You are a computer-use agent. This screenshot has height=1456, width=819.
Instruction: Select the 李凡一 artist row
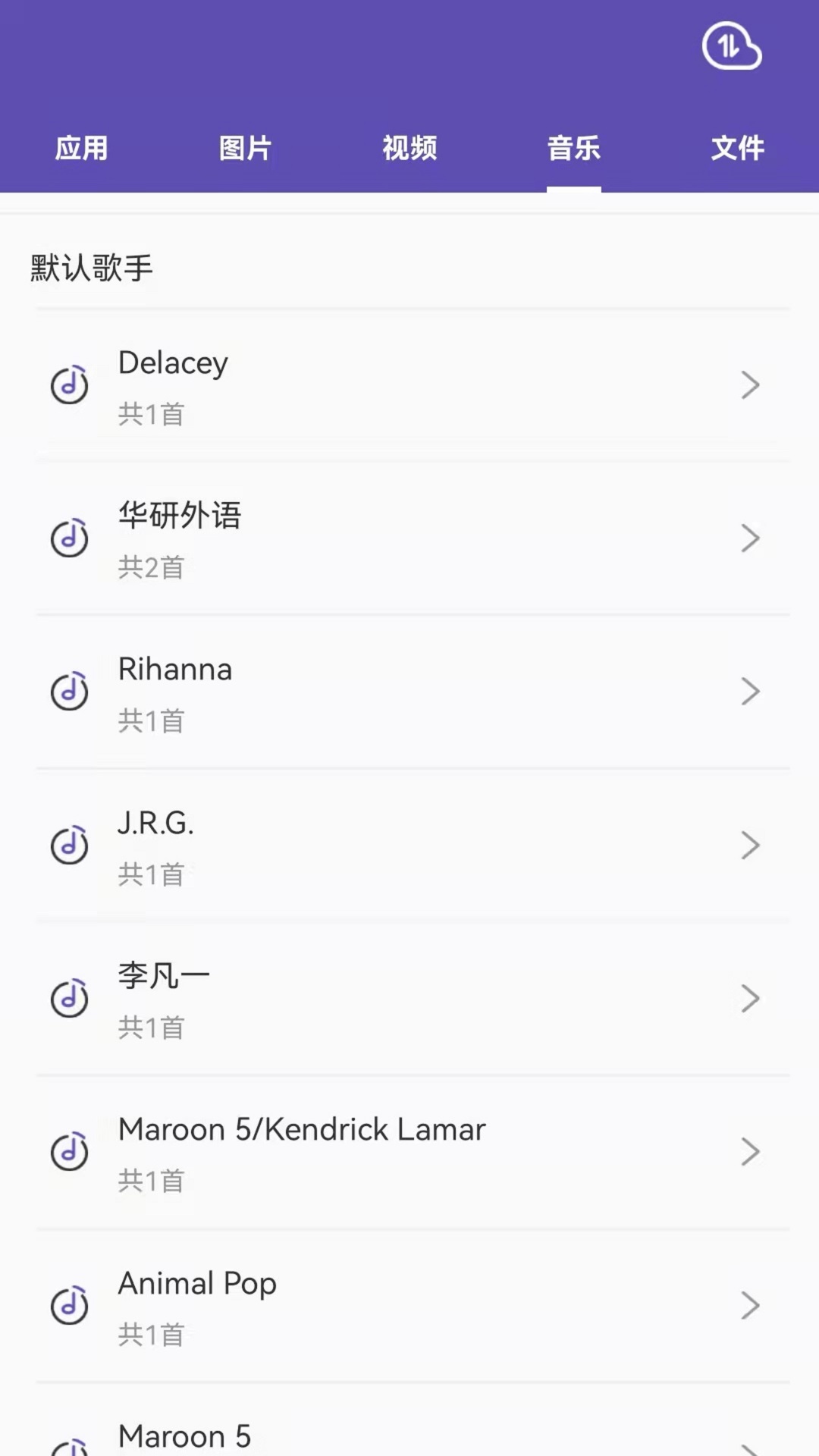[x=409, y=999]
